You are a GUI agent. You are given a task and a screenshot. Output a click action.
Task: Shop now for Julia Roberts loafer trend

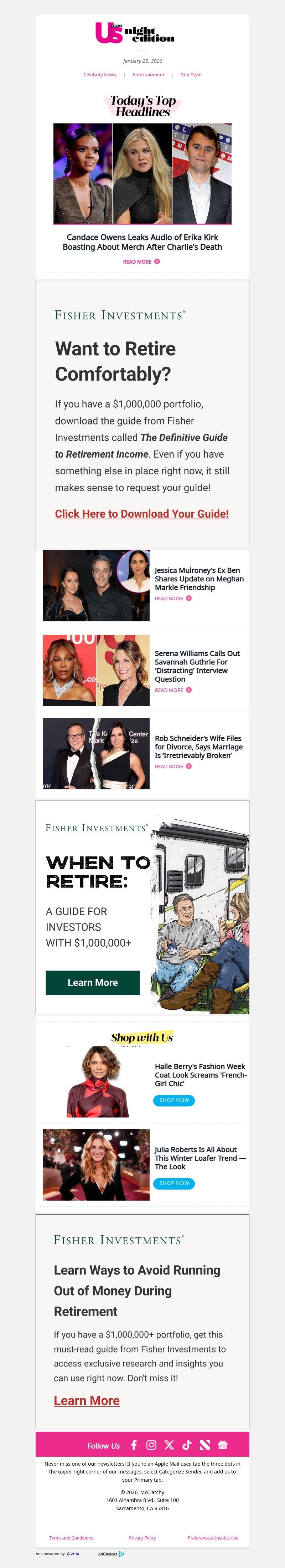tap(174, 1183)
